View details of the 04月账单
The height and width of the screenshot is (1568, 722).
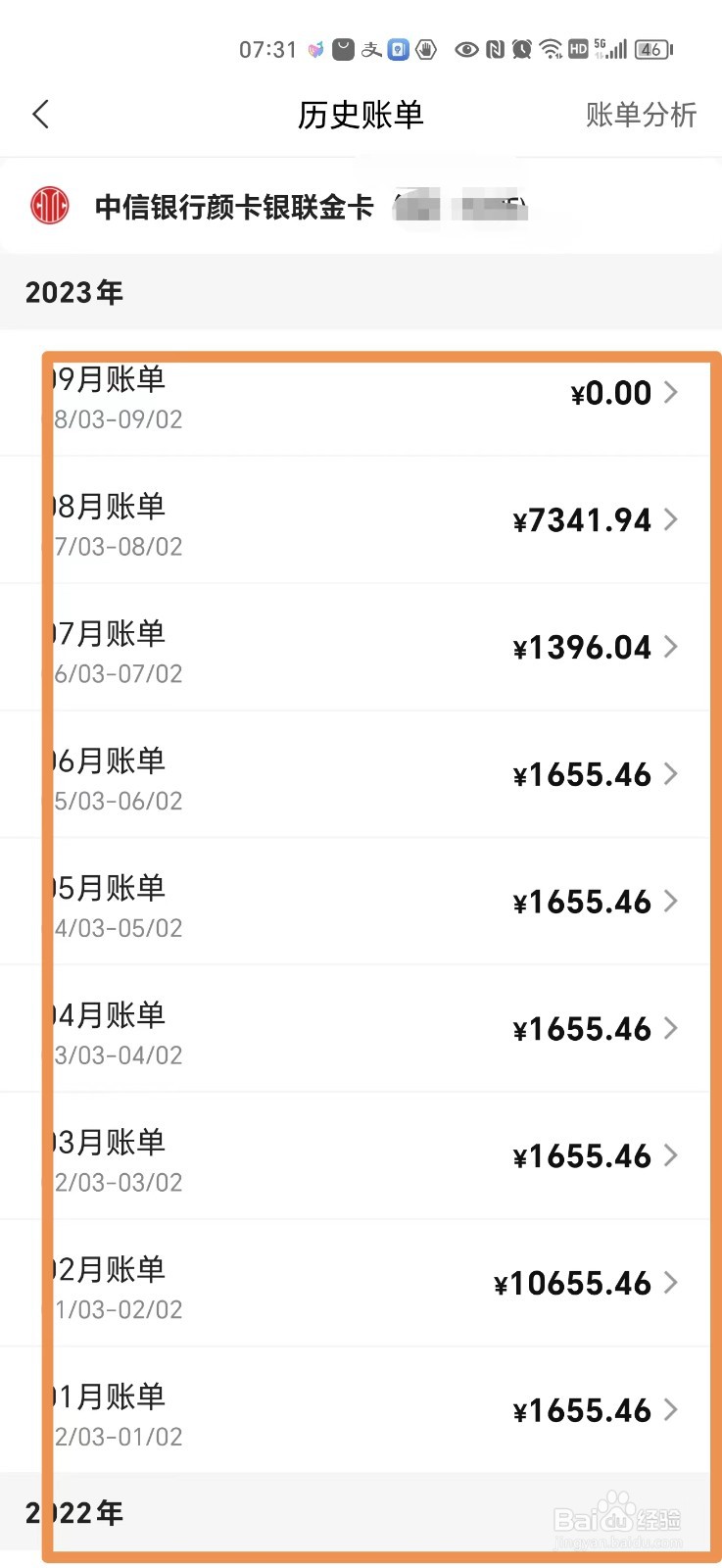click(x=361, y=1029)
